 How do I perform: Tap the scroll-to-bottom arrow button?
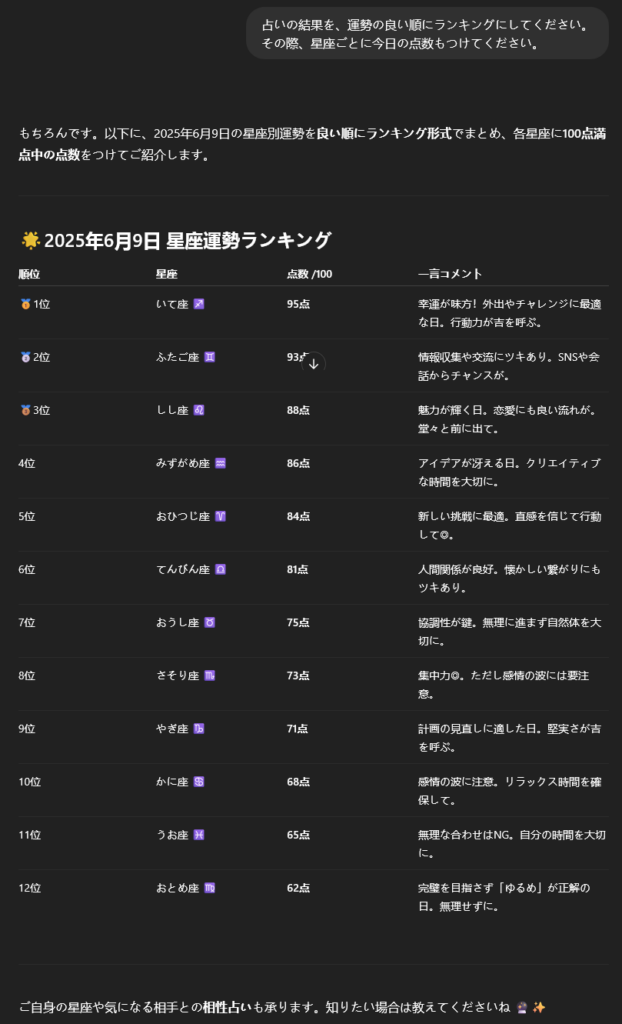(314, 364)
